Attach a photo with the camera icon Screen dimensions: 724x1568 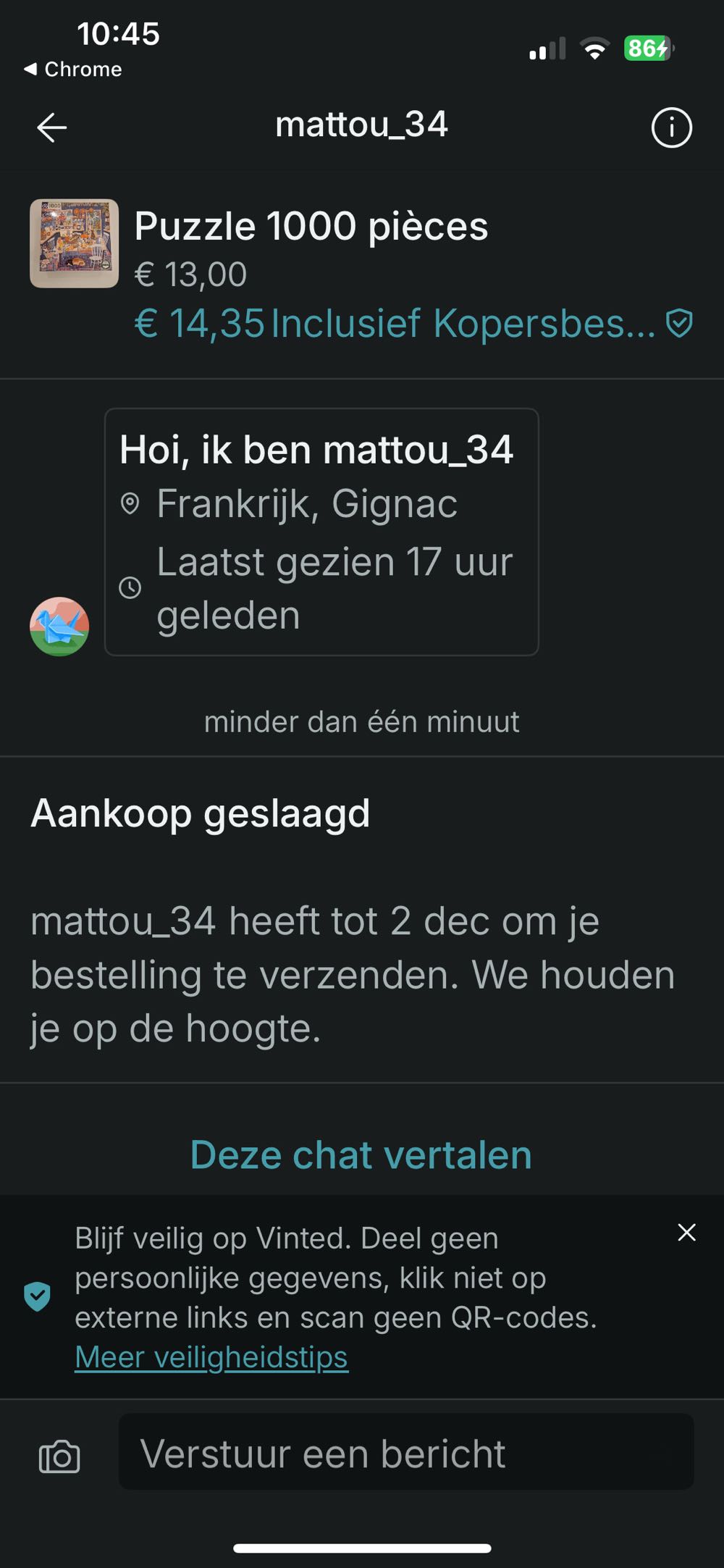pyautogui.click(x=59, y=1456)
